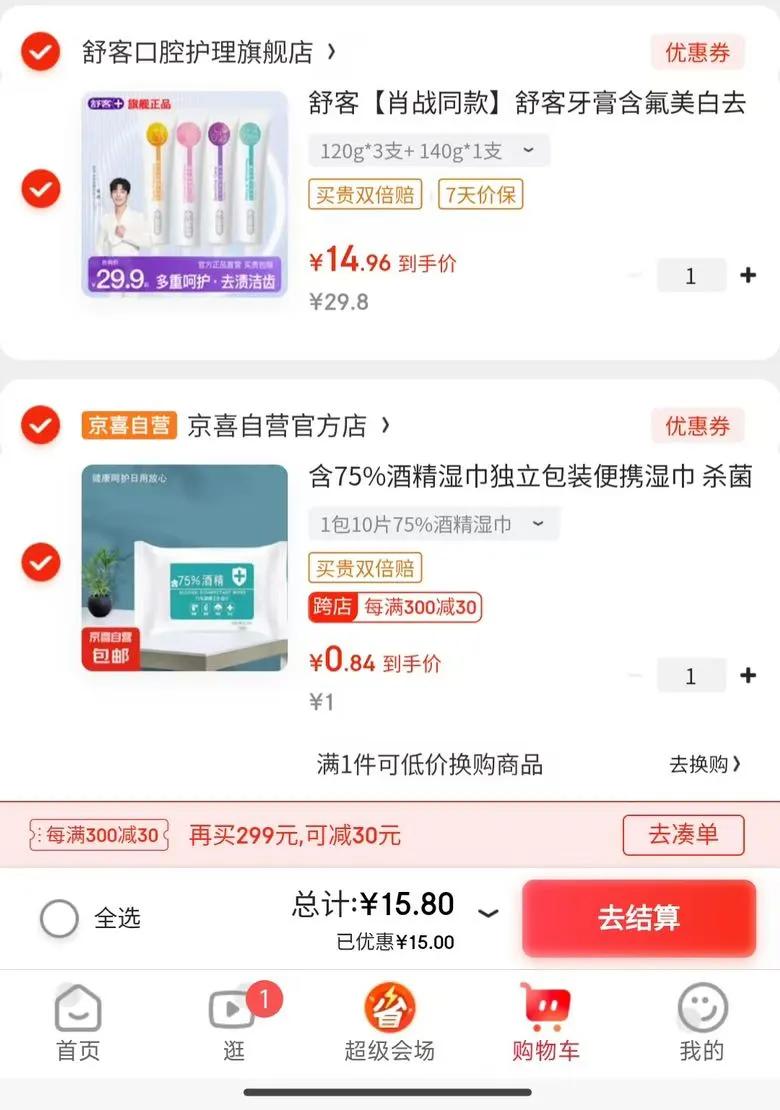Viewport: 780px width, 1110px height.
Task: Increase 酒精湿巾 quantity with plus
Action: pos(747,675)
